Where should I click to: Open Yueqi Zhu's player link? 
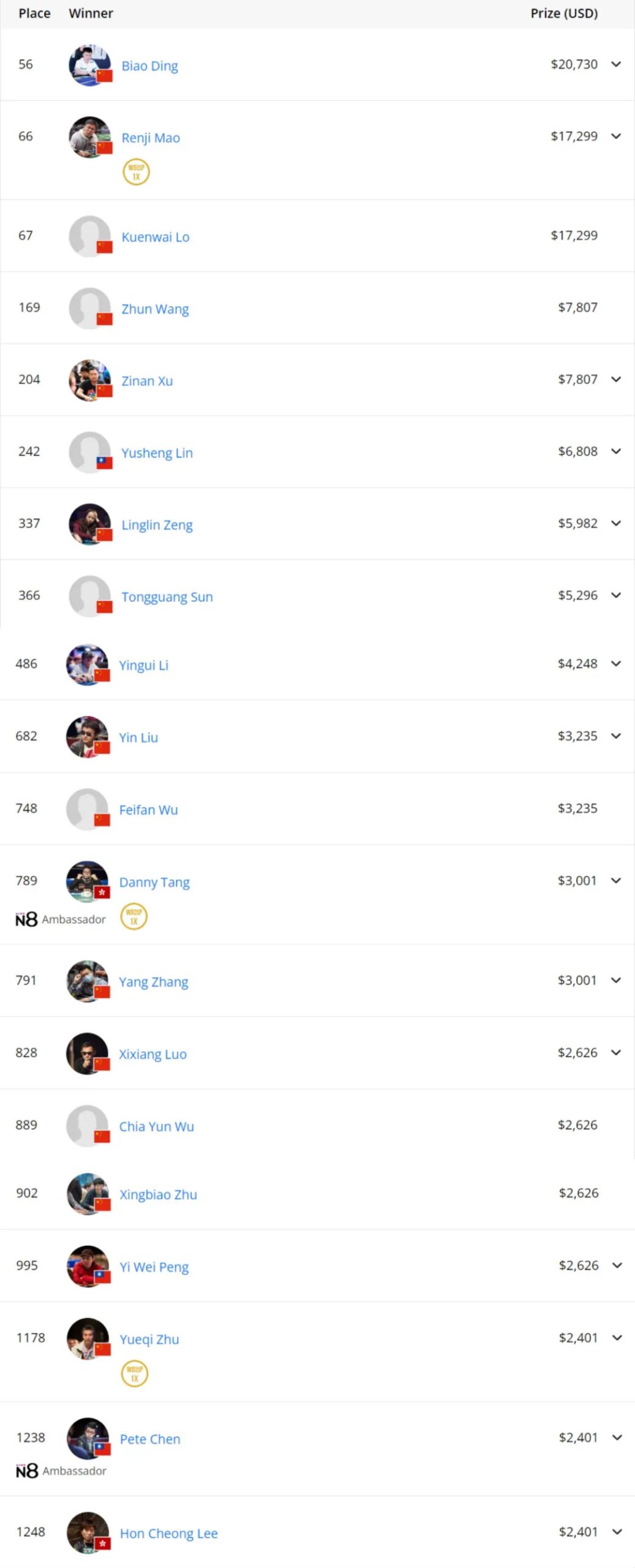[x=149, y=1340]
